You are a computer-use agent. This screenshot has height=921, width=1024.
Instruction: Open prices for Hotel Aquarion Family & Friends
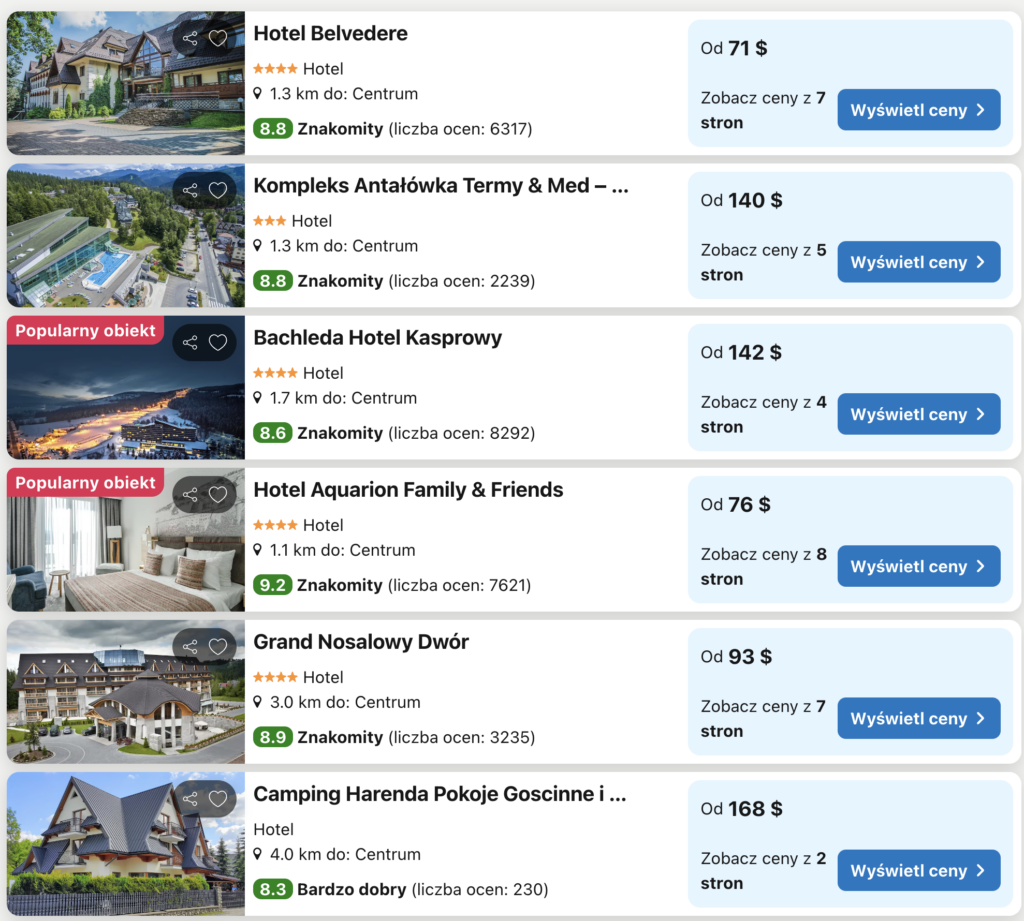(x=918, y=566)
